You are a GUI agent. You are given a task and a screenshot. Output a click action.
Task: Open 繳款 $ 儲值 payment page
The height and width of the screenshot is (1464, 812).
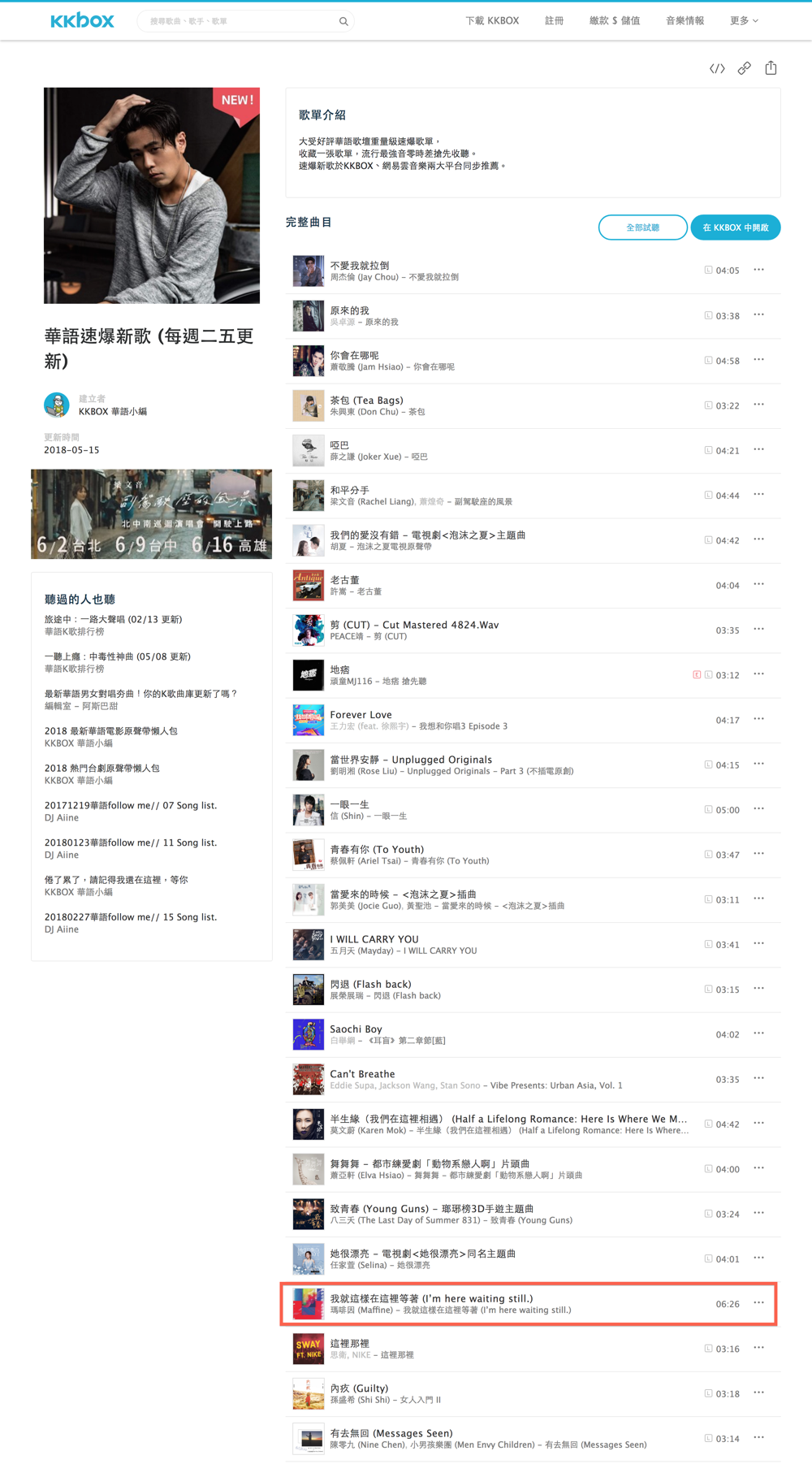(614, 21)
